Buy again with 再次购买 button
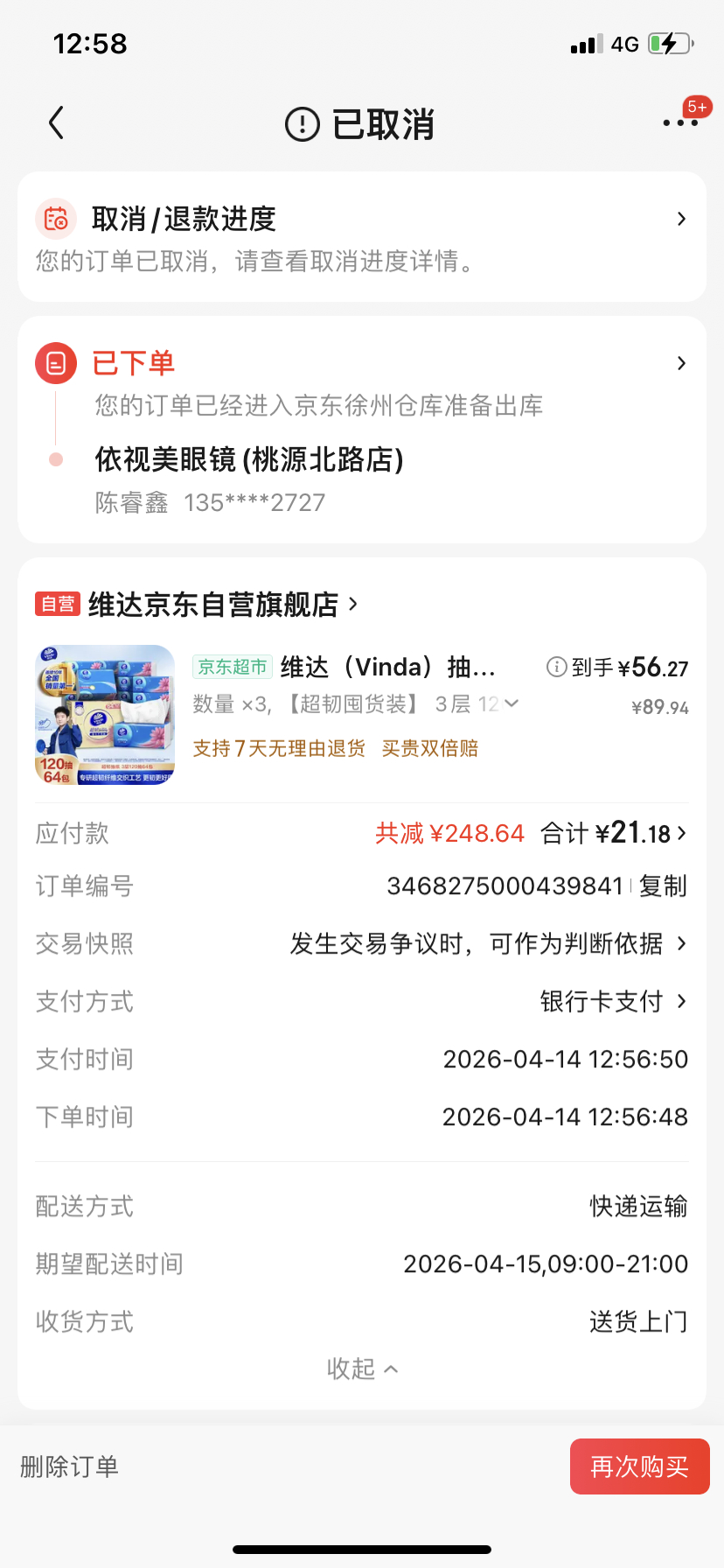This screenshot has width=724, height=1568. point(639,1466)
